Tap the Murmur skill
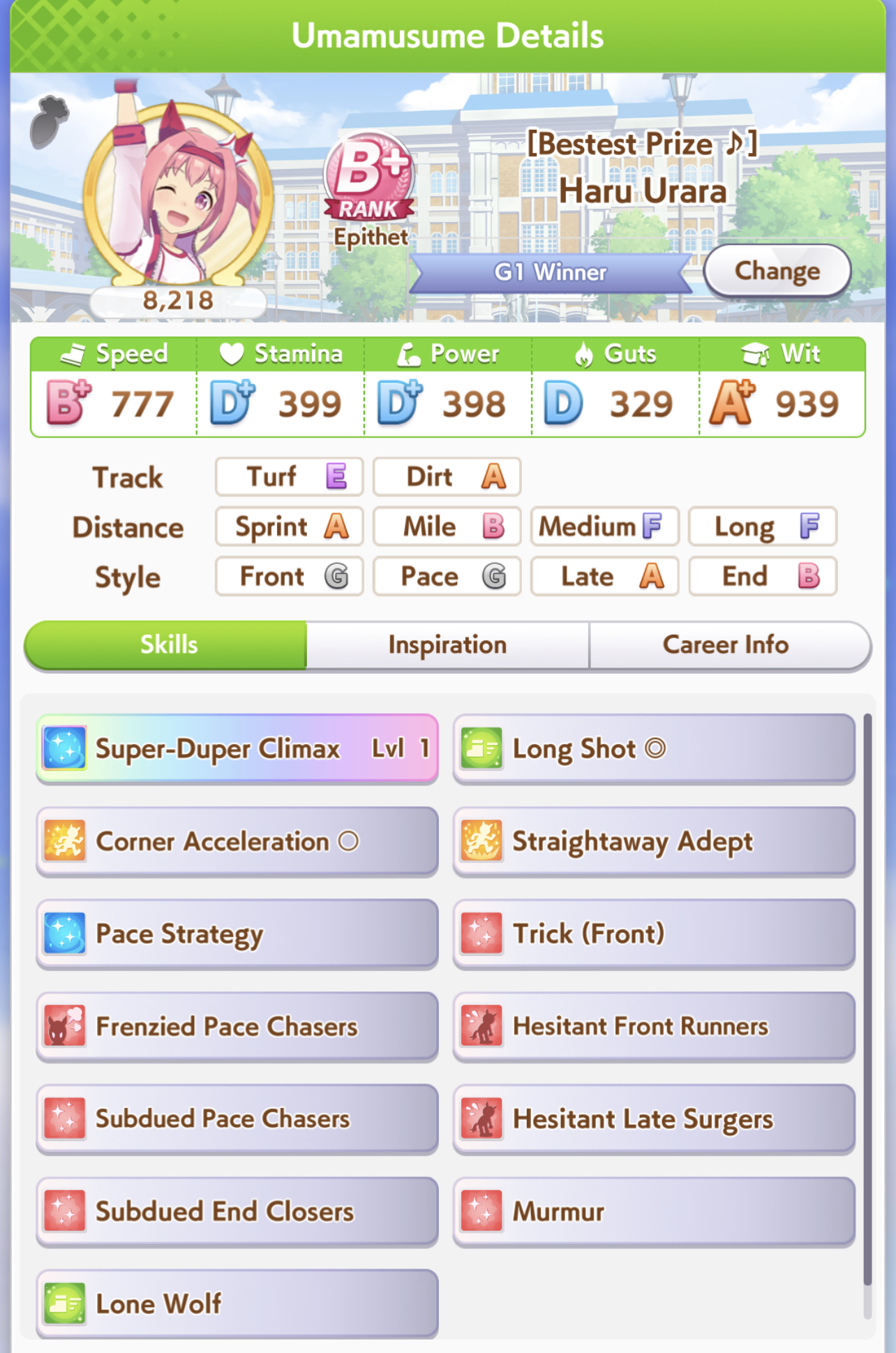The height and width of the screenshot is (1353, 896). pyautogui.click(x=653, y=1211)
